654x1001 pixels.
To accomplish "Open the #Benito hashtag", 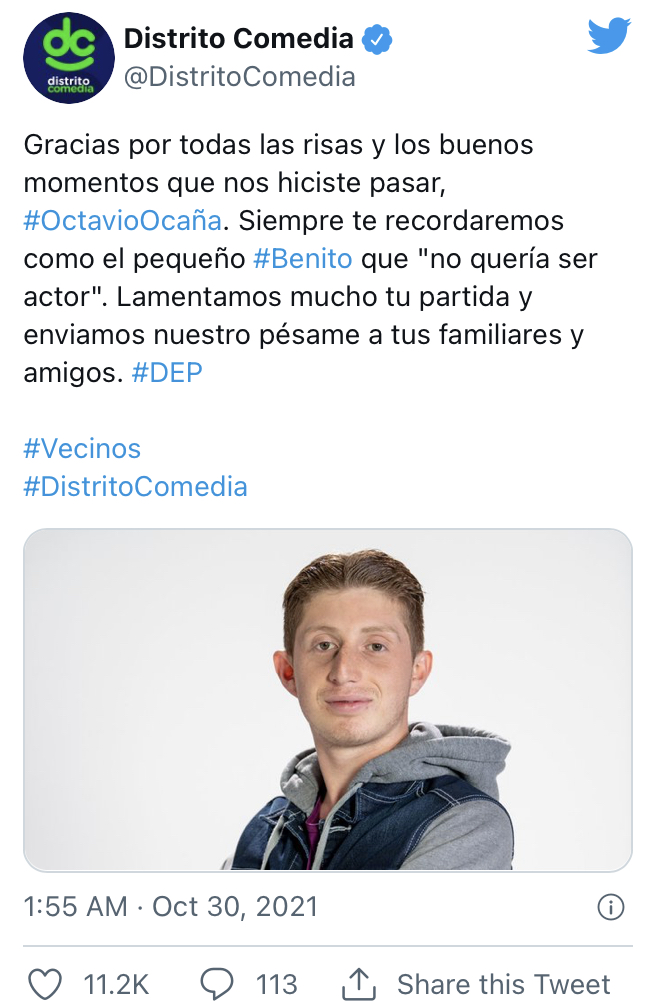I will click(303, 259).
